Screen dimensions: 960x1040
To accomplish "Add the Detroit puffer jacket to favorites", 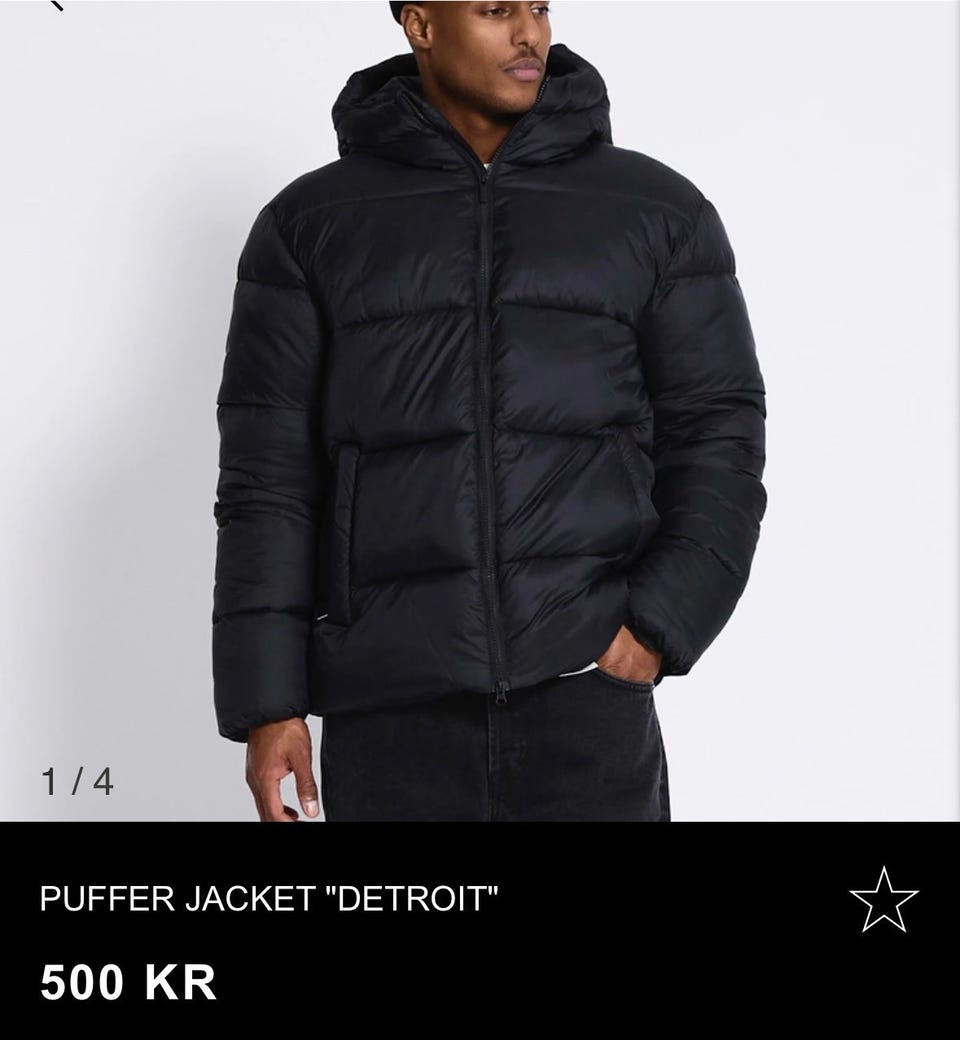I will pyautogui.click(x=883, y=900).
